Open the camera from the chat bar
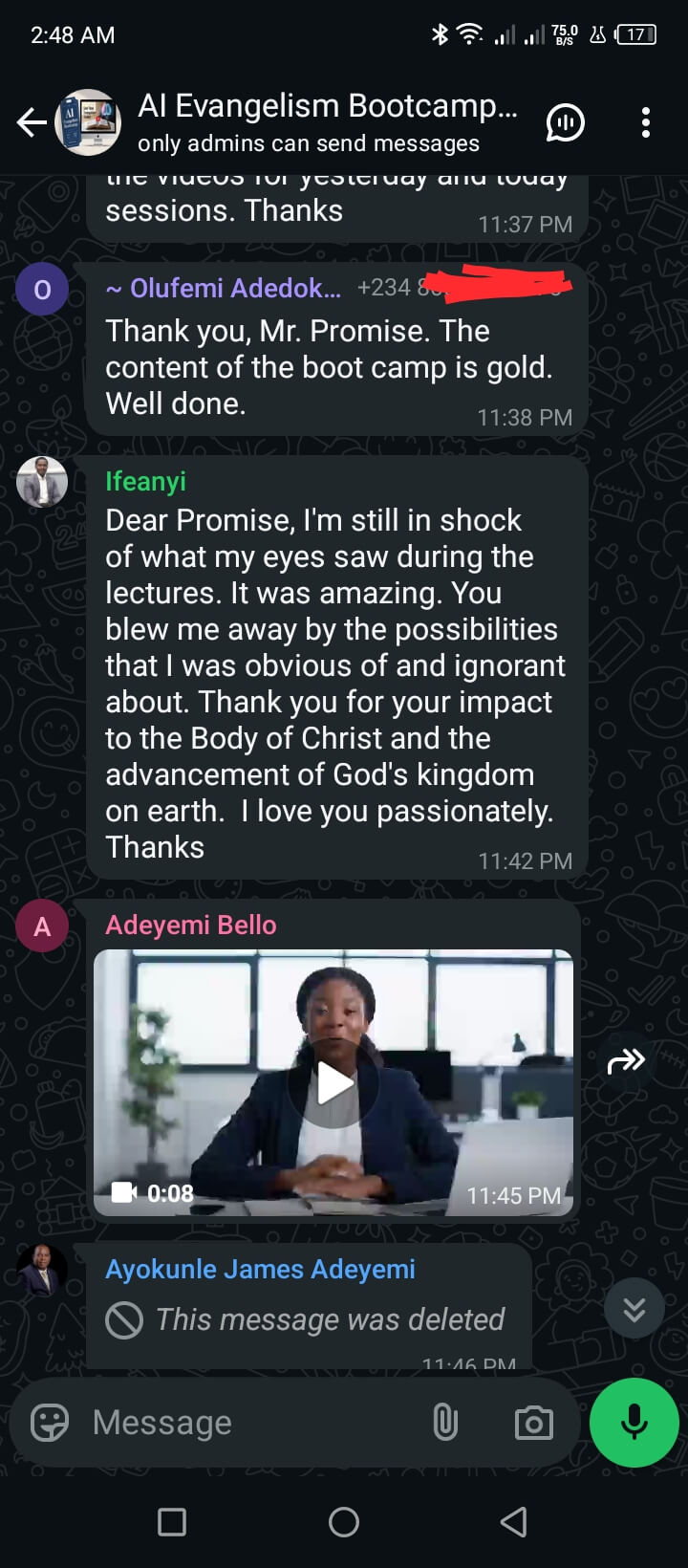The image size is (688, 1568). tap(533, 1423)
